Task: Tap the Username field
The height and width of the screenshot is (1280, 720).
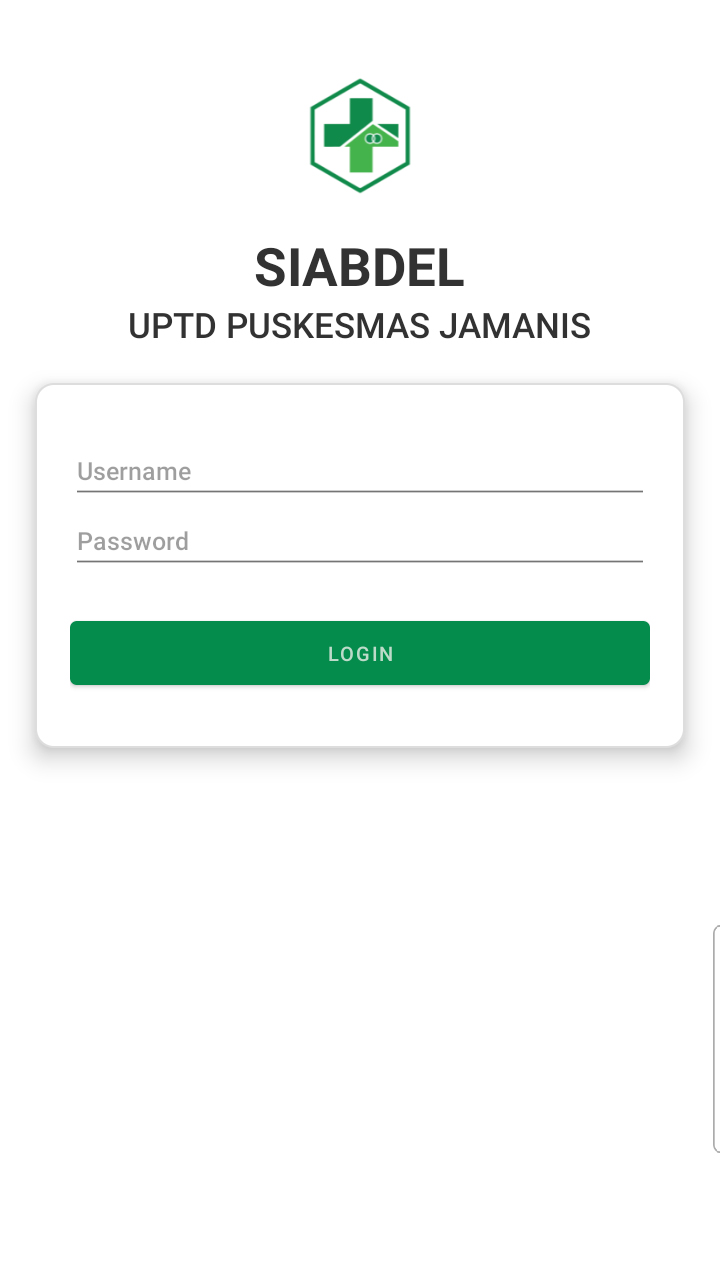Action: 359,472
